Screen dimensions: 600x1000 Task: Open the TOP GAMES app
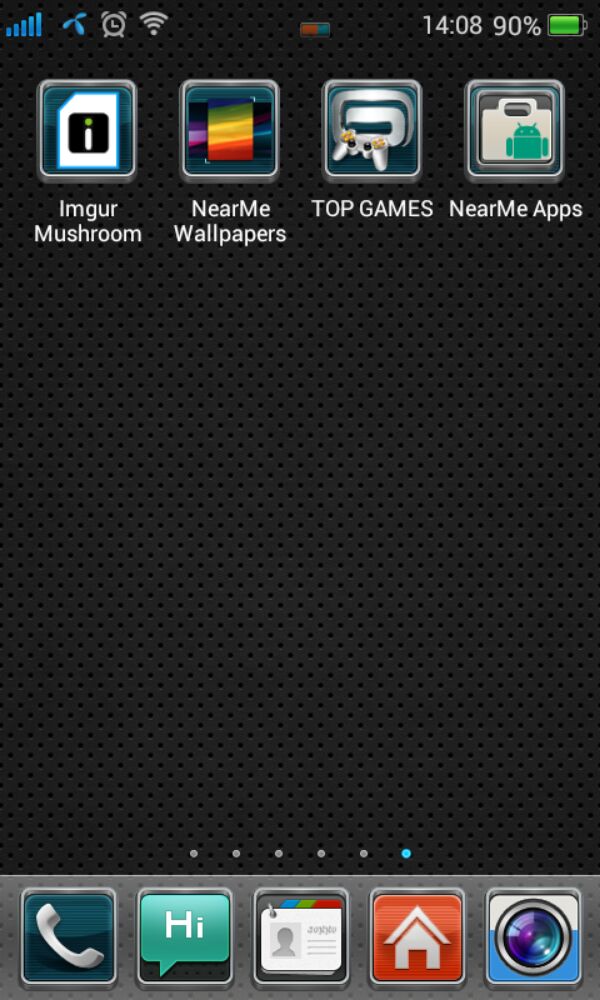[372, 132]
